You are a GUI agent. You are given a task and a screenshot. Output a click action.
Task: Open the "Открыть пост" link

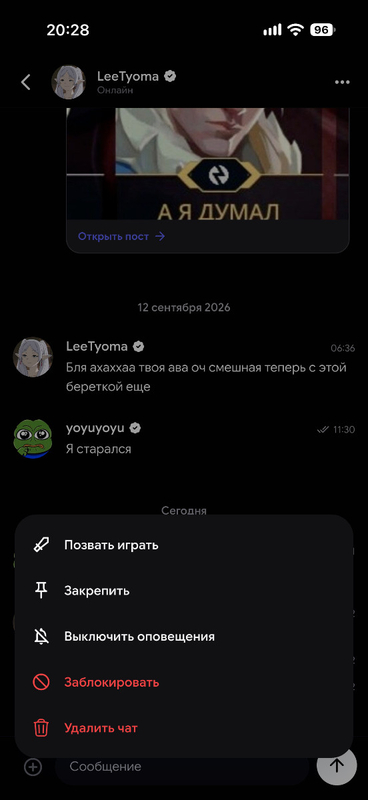point(121,236)
